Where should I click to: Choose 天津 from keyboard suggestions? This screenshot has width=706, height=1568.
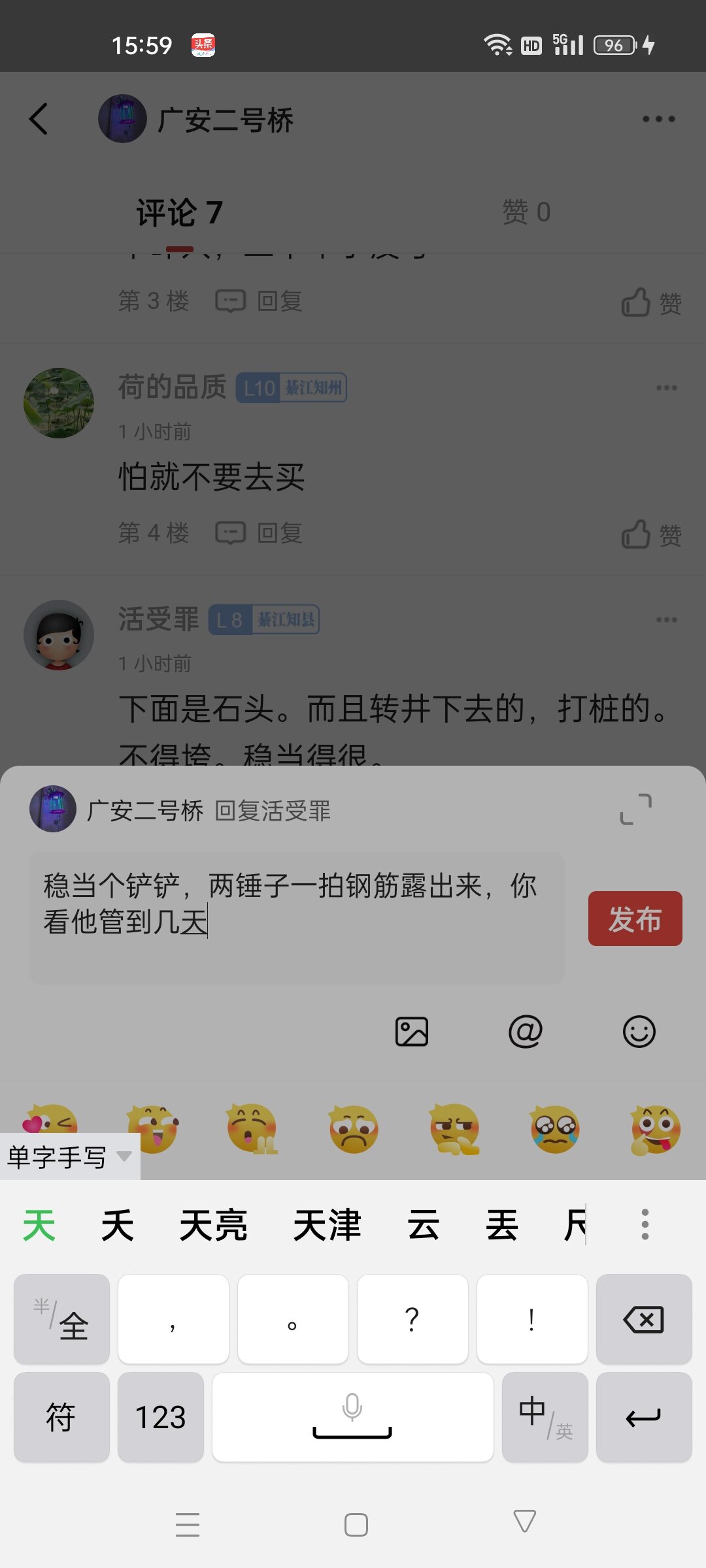327,1225
